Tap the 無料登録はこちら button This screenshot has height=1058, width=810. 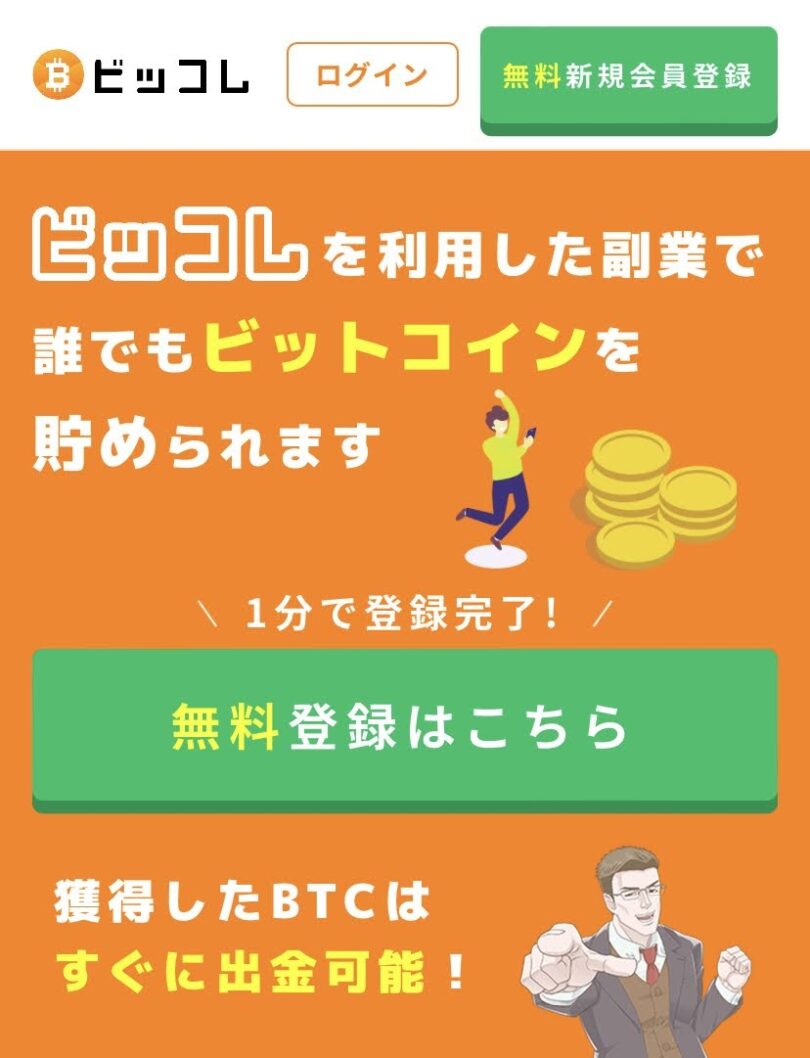[404, 726]
